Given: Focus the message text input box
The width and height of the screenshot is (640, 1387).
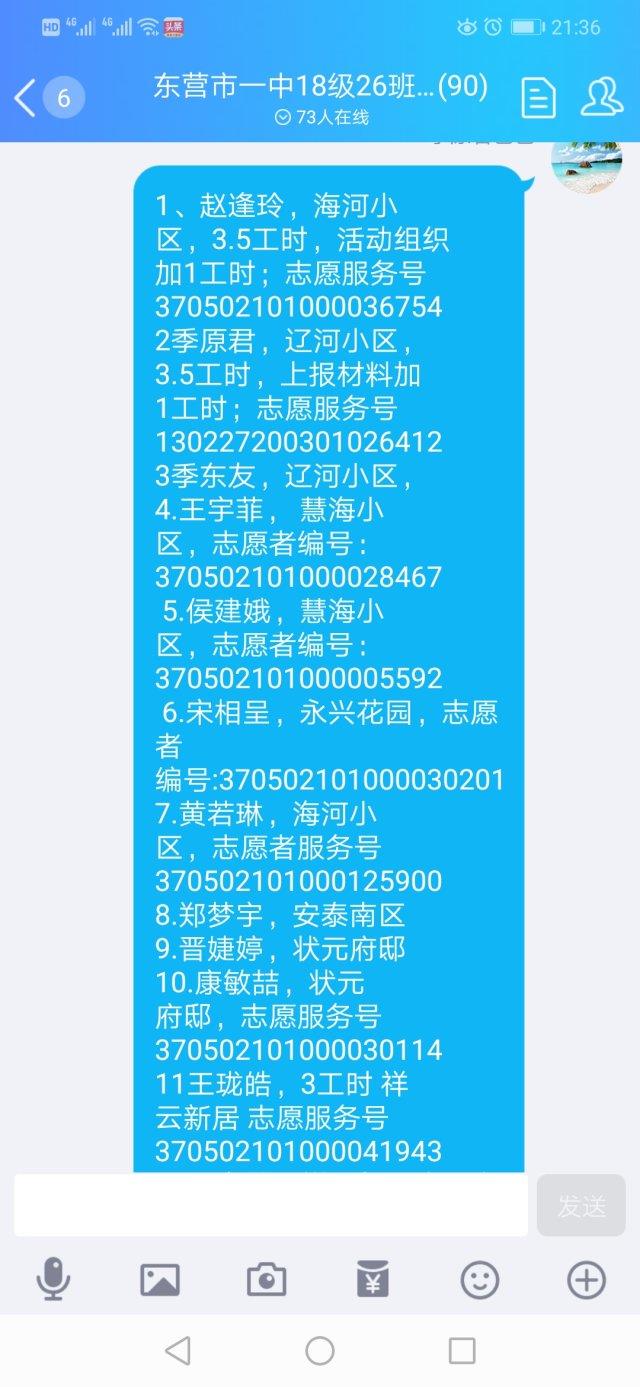Looking at the screenshot, I should [x=270, y=1205].
